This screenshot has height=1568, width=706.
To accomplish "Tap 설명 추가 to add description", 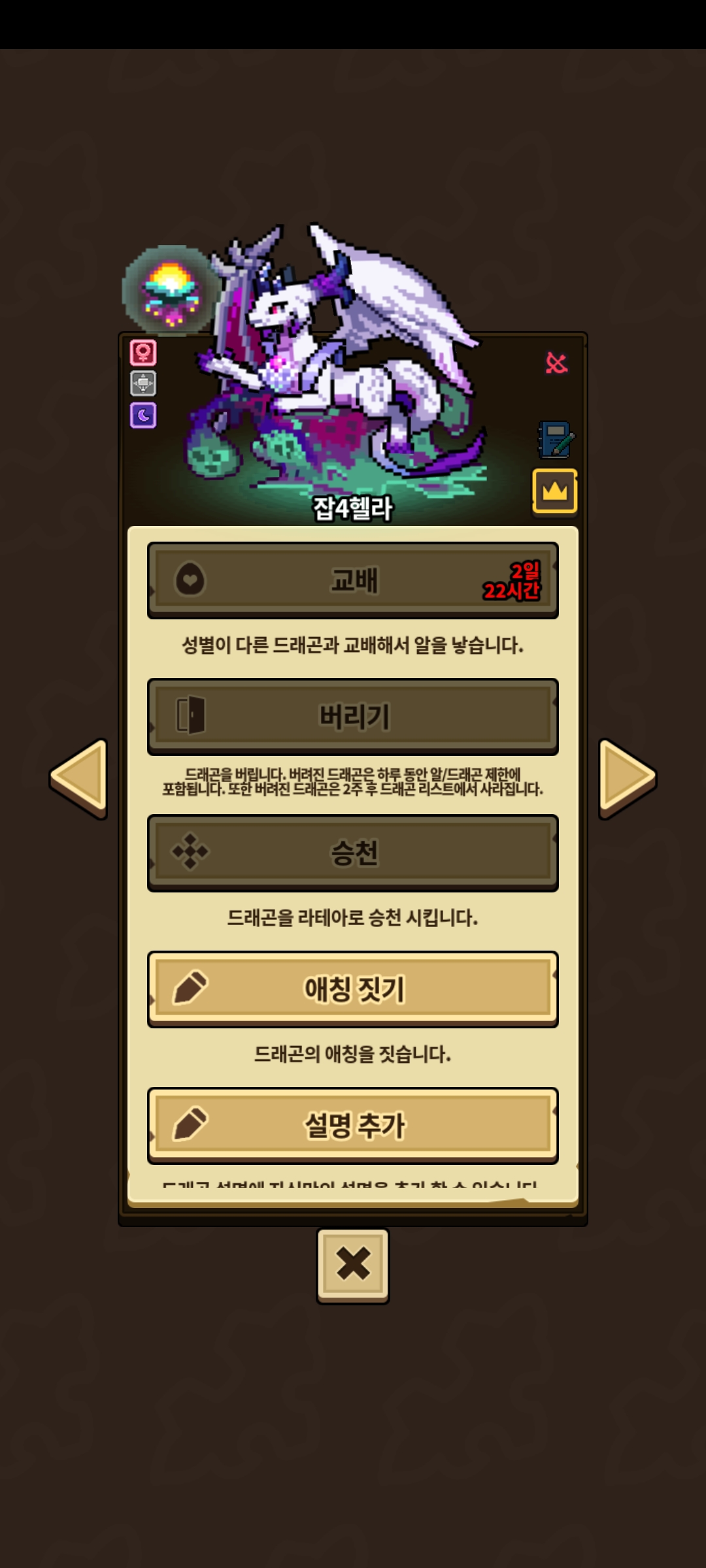I will click(x=353, y=1125).
